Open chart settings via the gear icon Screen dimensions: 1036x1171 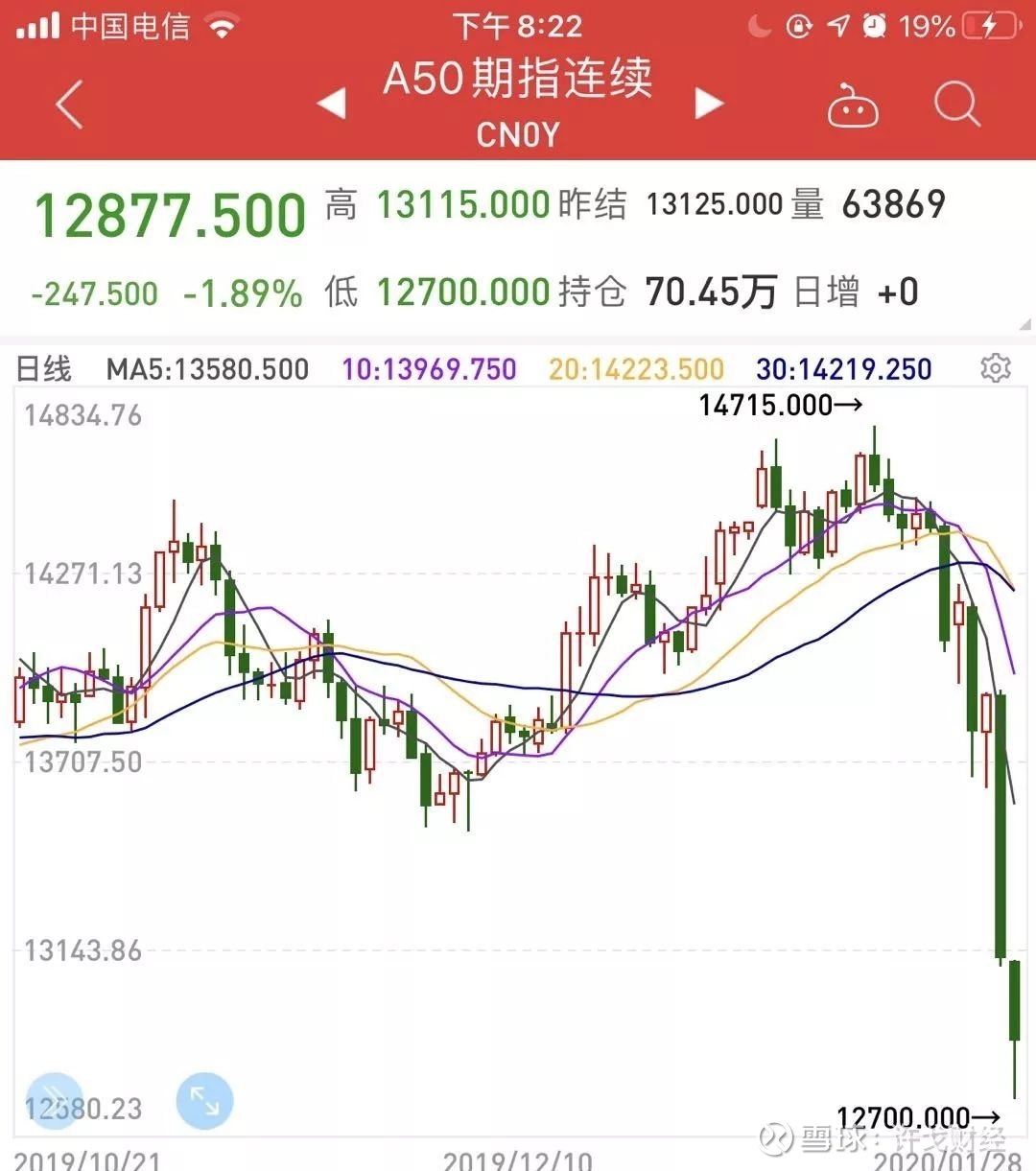[996, 367]
